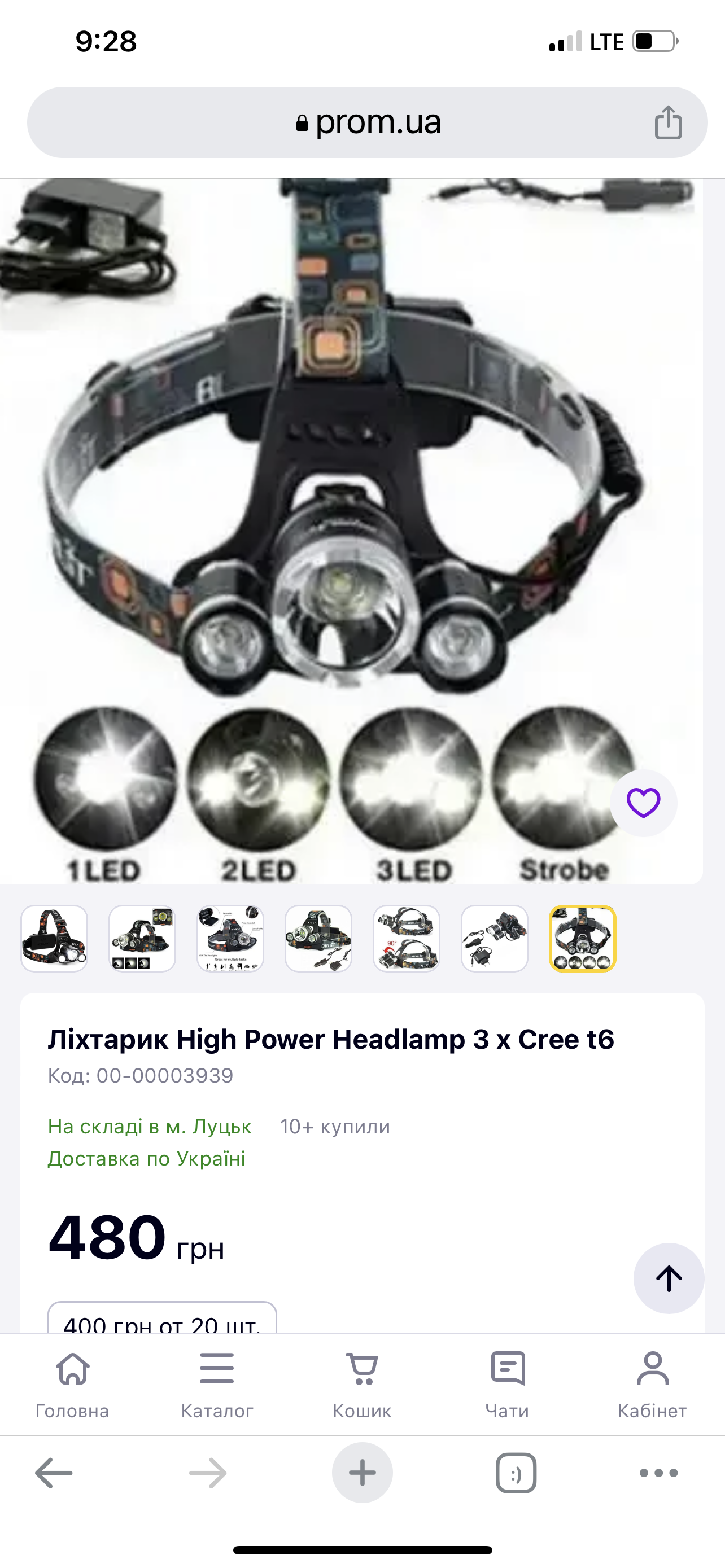Image resolution: width=725 pixels, height=1568 pixels.
Task: Open the browser's three-dot menu
Action: point(658,1473)
